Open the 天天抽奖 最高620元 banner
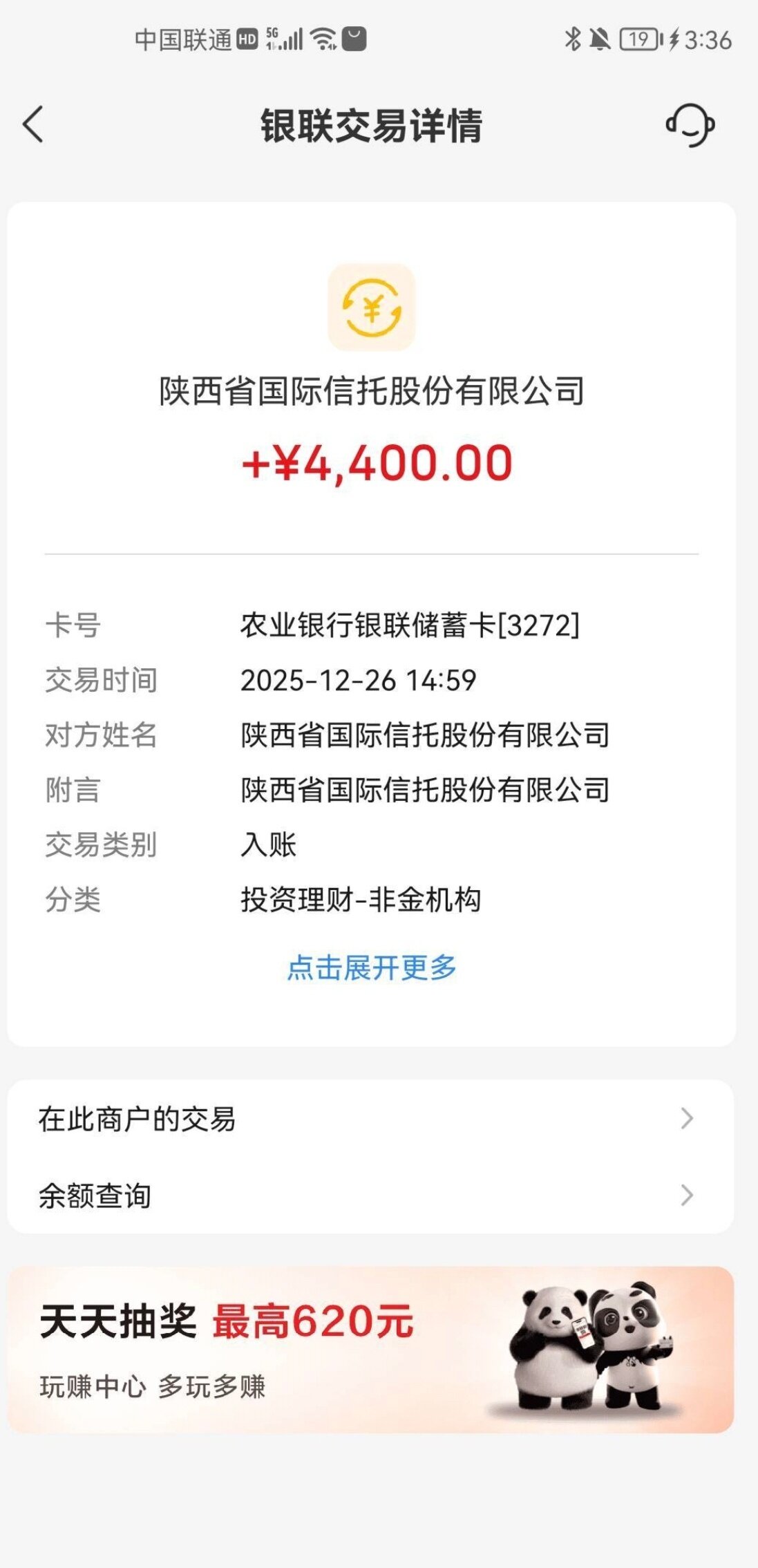The height and width of the screenshot is (1568, 758). (370, 1349)
